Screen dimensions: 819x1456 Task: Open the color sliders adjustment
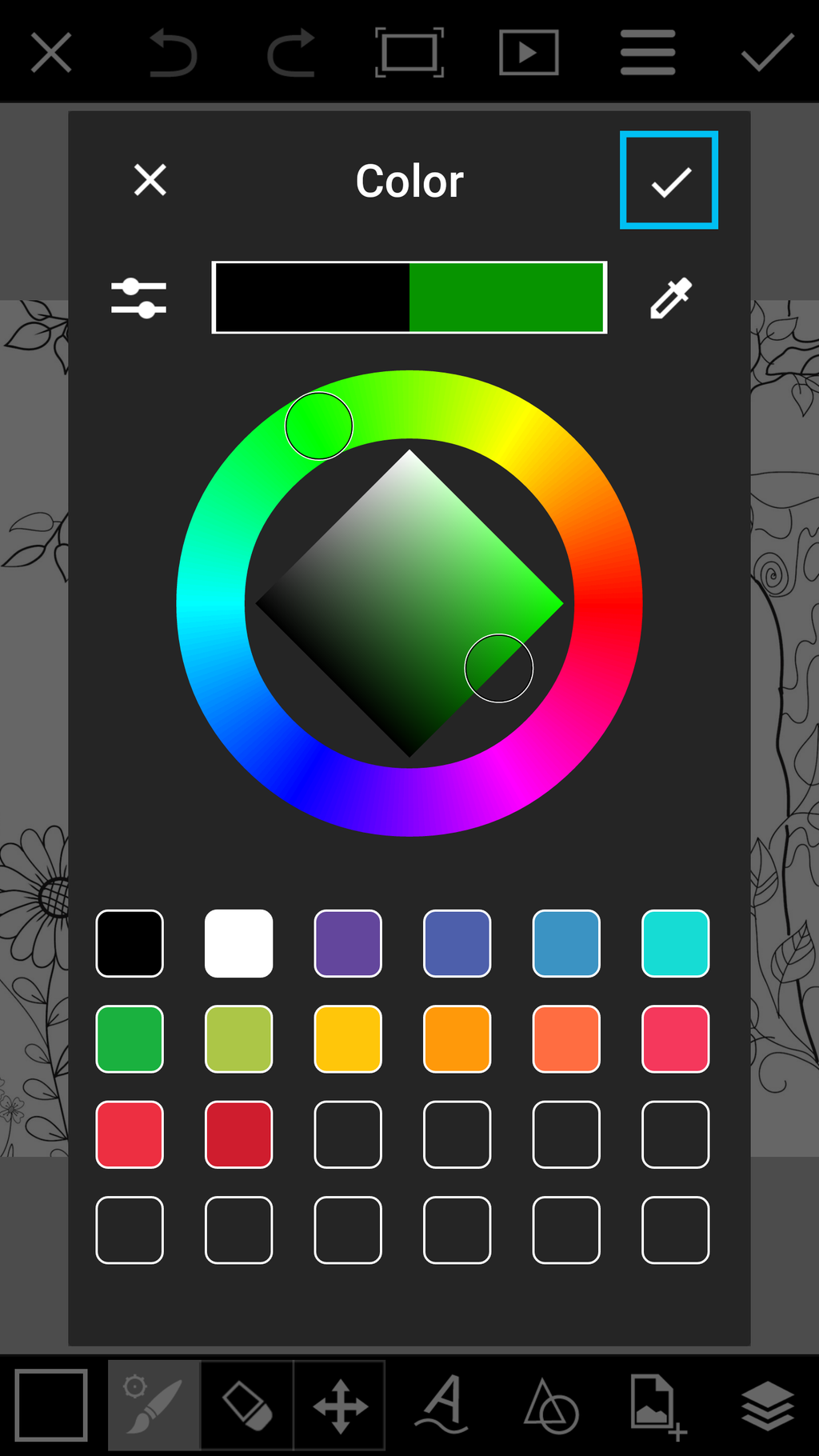coord(138,298)
